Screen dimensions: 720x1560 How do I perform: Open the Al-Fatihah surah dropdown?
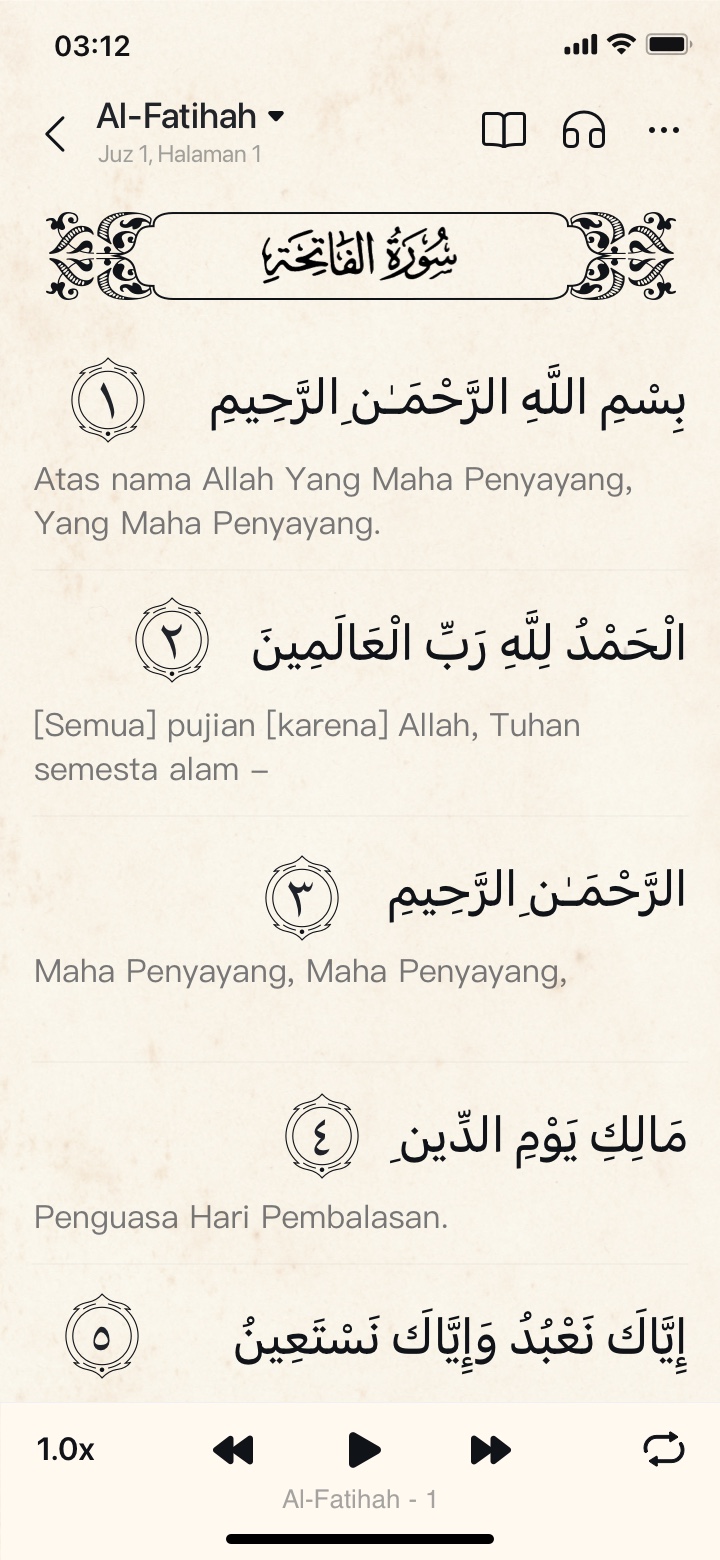click(190, 117)
